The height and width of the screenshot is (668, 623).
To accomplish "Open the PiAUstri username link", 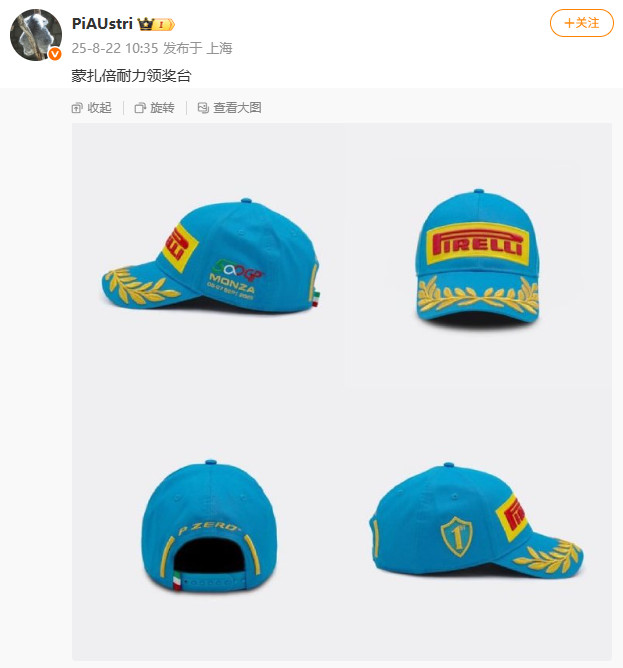I will pyautogui.click(x=103, y=23).
